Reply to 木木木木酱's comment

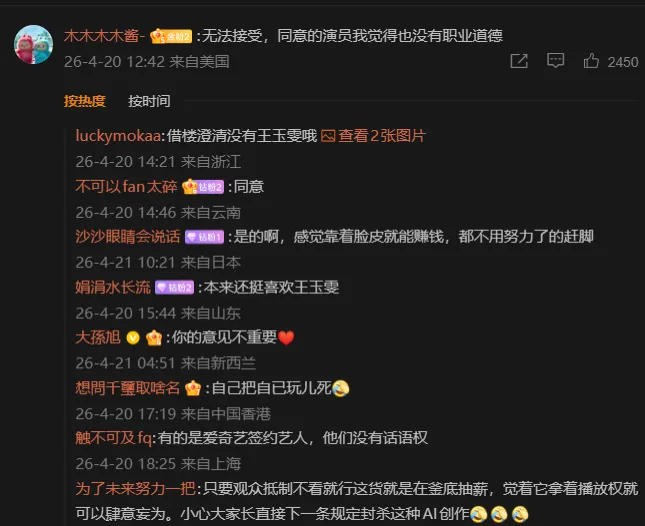click(x=555, y=61)
